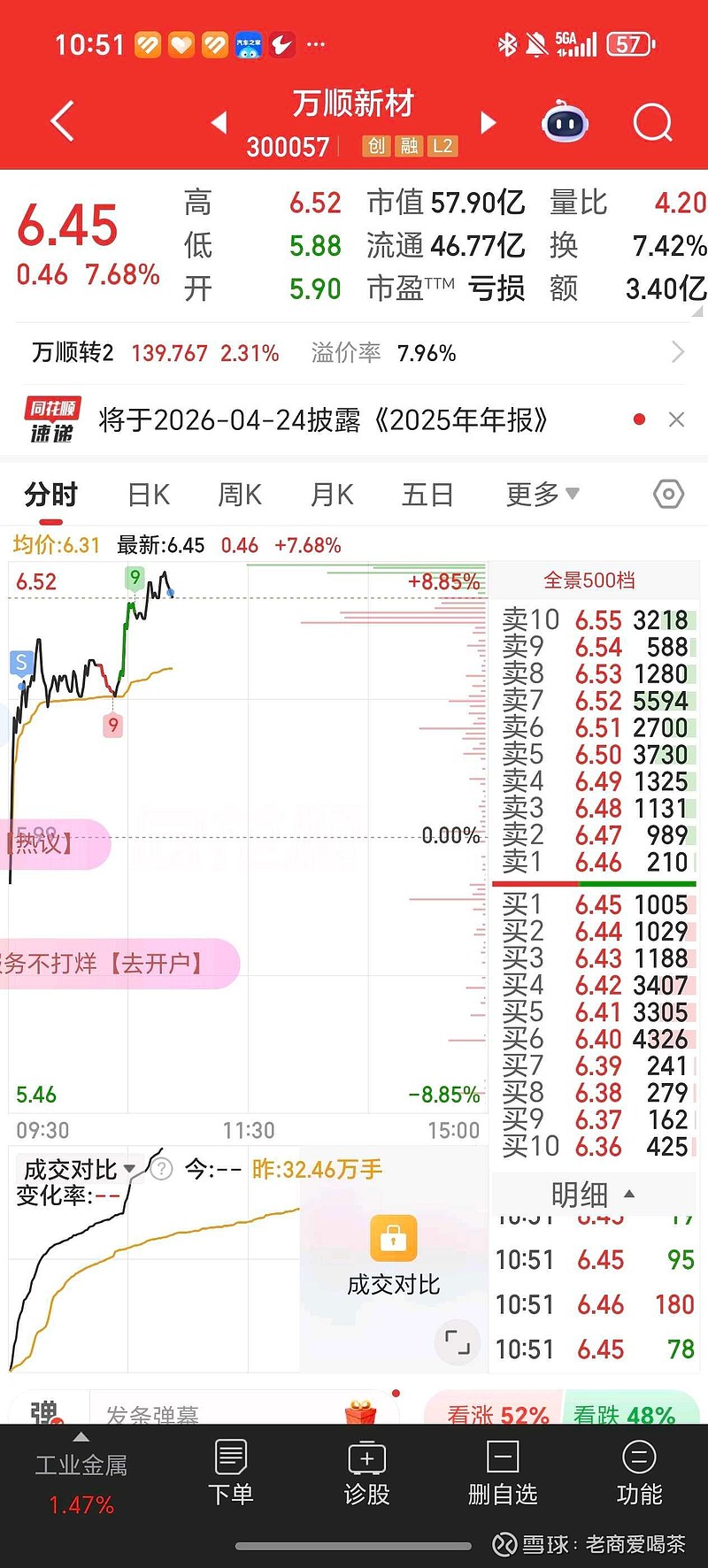Tap the back arrow to exit stock page
Image resolution: width=708 pixels, height=1568 pixels.
(x=60, y=120)
